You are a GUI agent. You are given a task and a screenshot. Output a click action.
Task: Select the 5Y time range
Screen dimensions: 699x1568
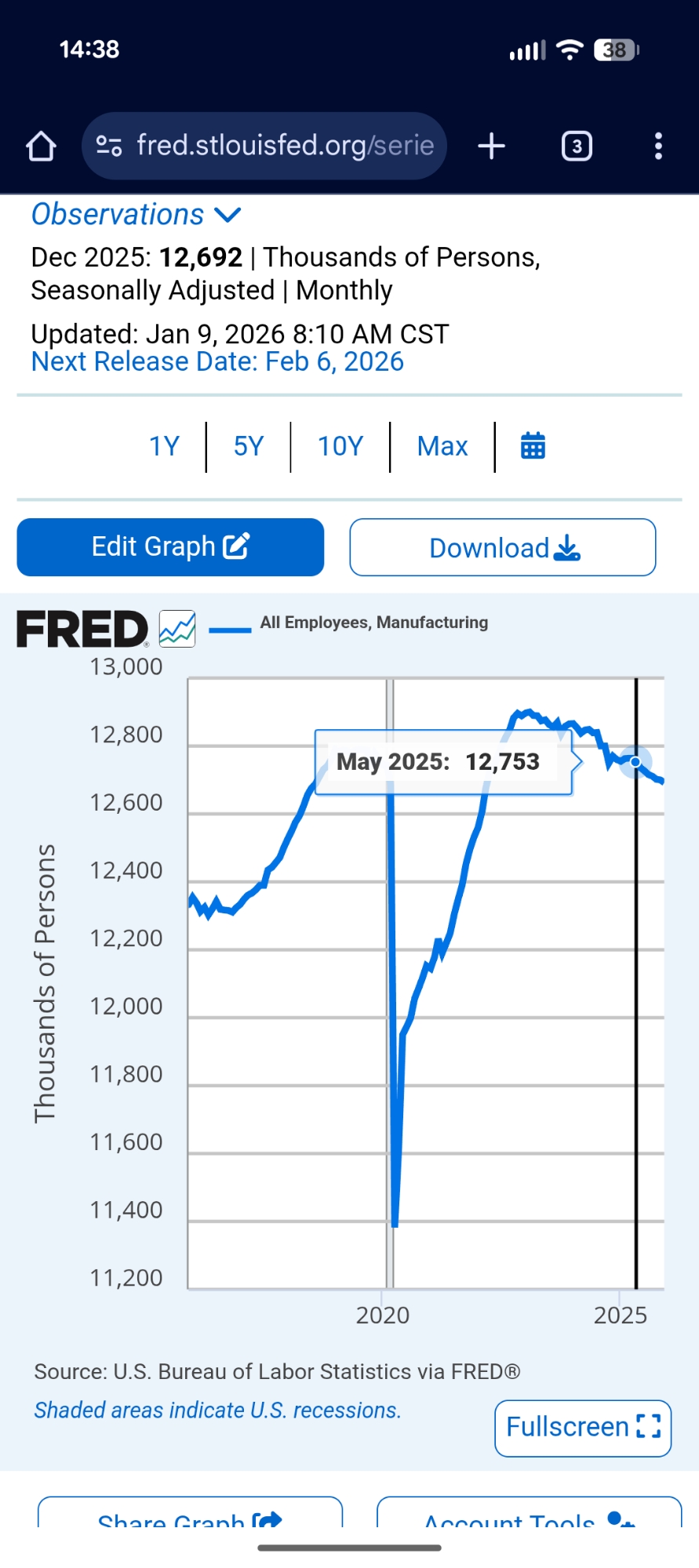click(249, 447)
